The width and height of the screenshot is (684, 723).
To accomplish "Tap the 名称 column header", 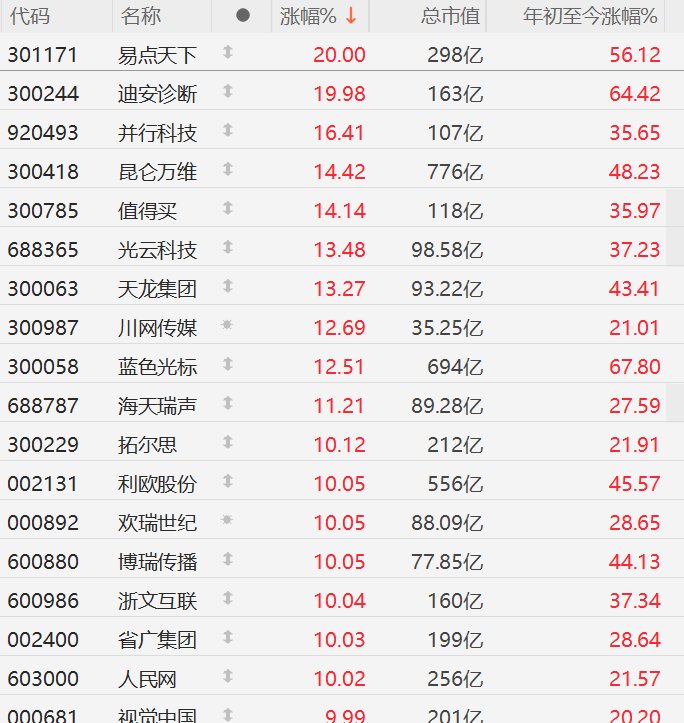I will (140, 16).
